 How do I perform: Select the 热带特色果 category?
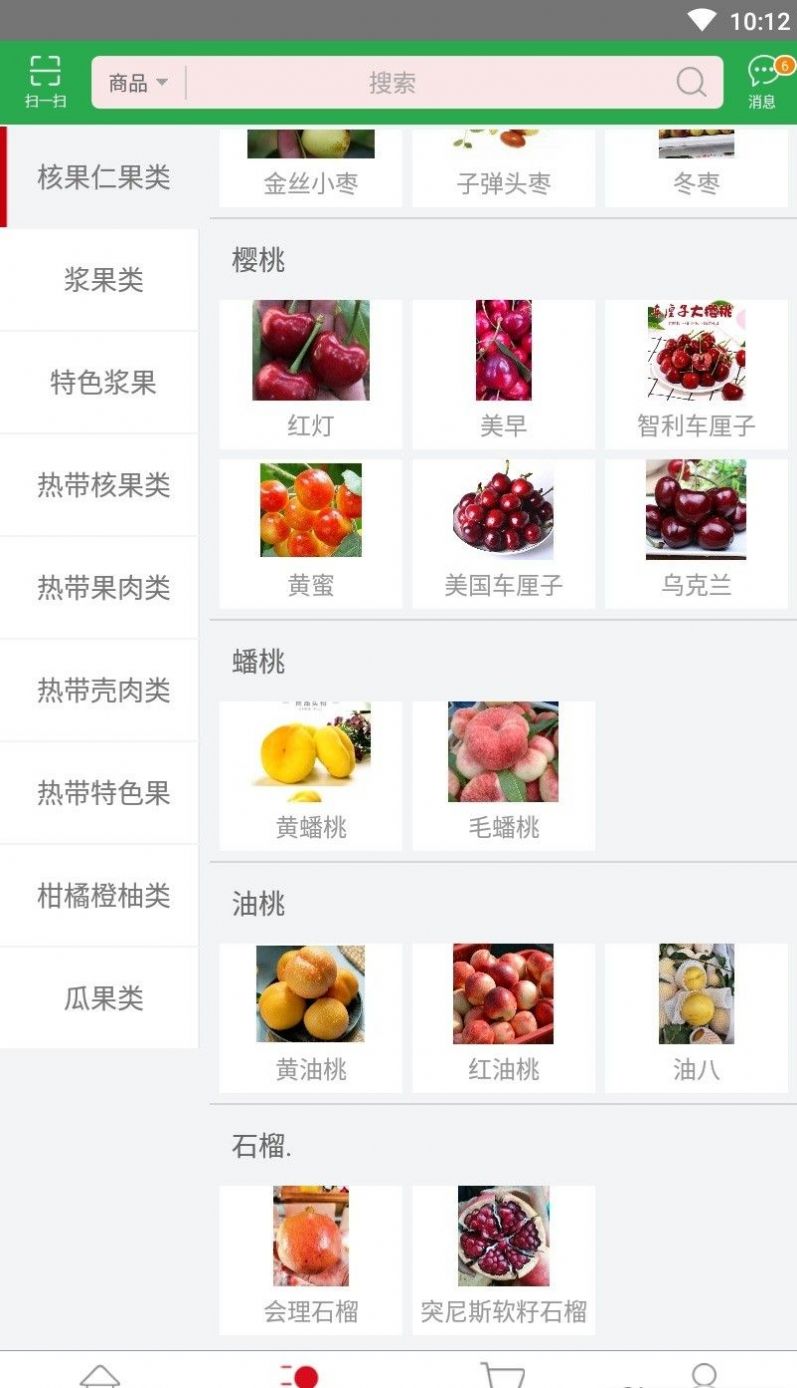pyautogui.click(x=99, y=793)
